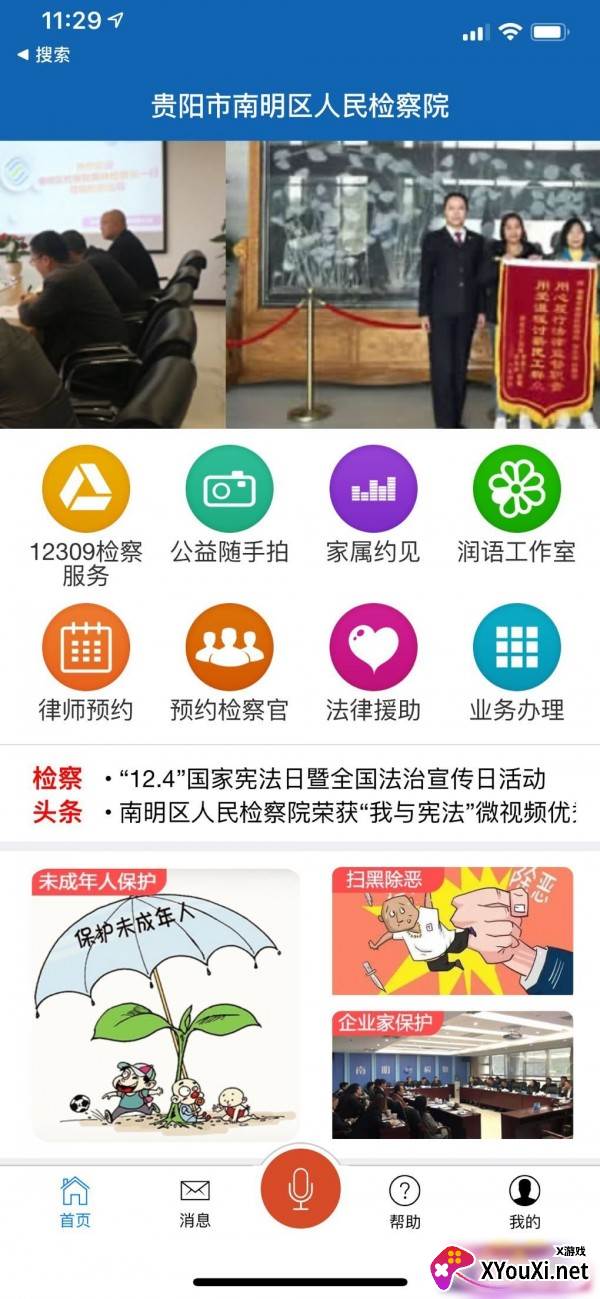Open 12309检察服务
Screen dimensions: 600x1299
[86, 489]
